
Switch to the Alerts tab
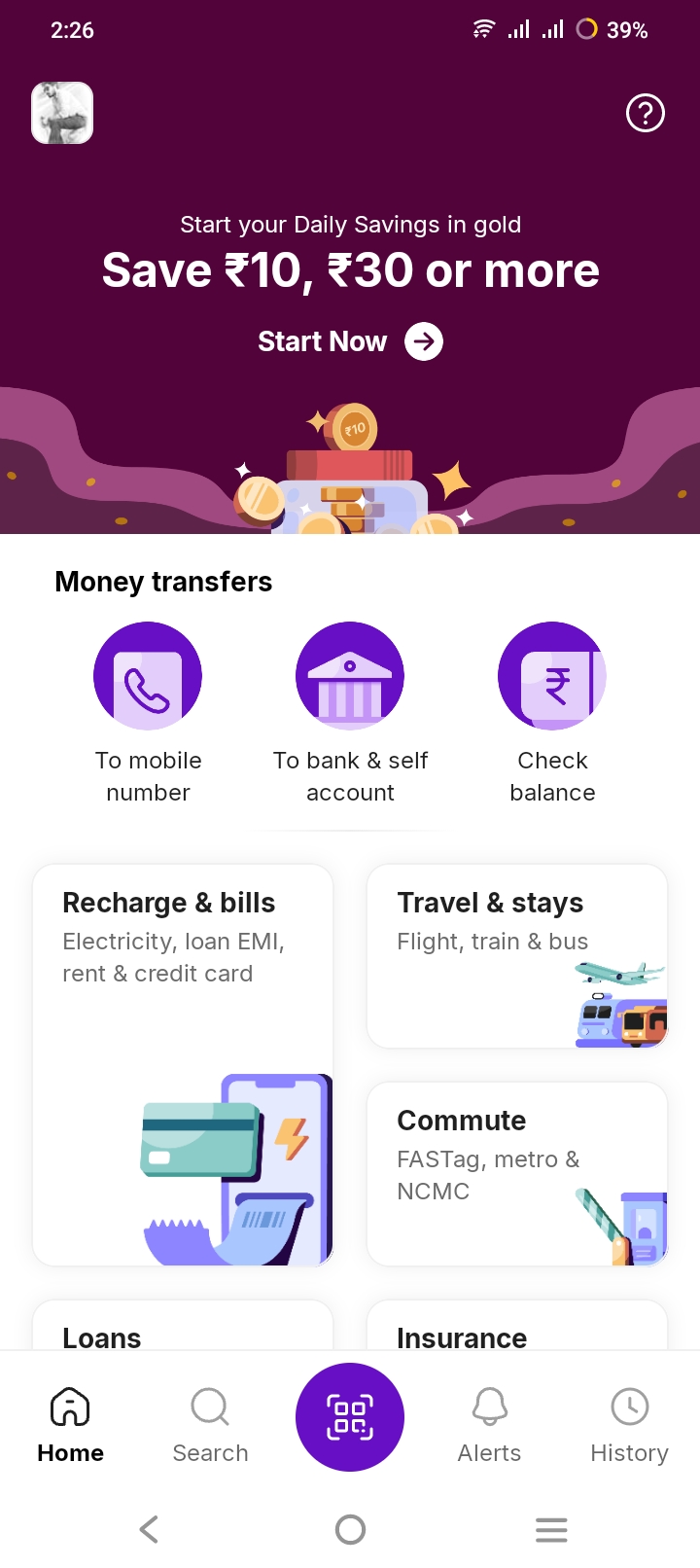coord(490,1425)
